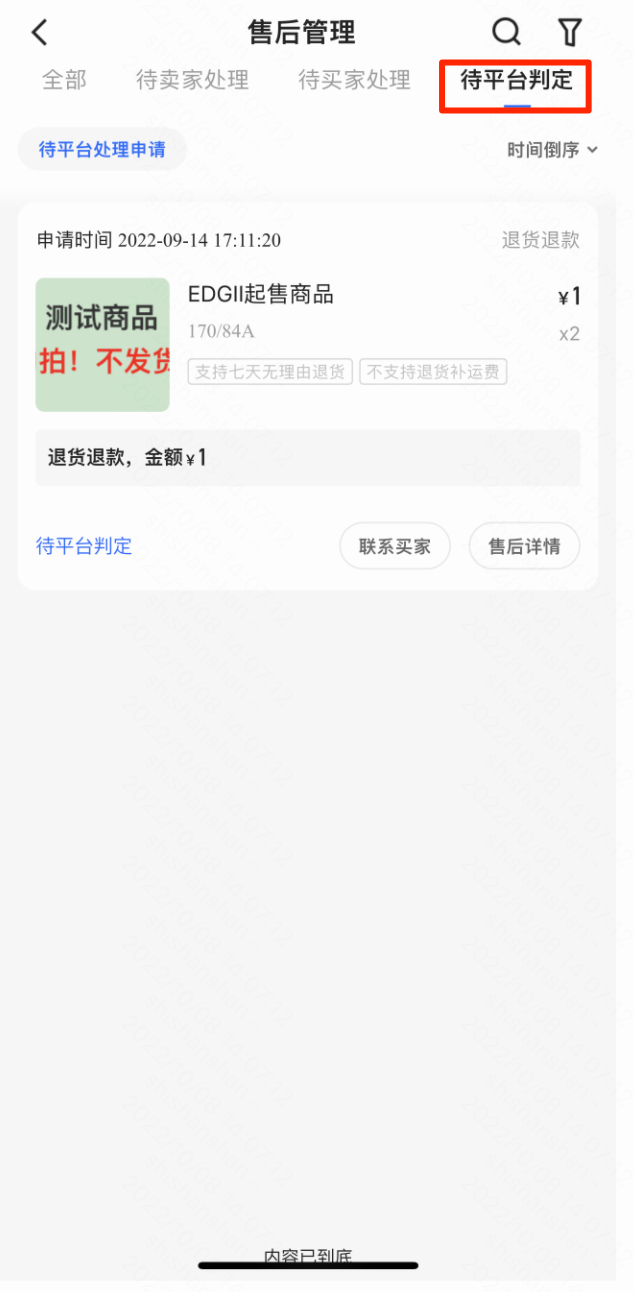Screen dimensions: 634x1292
Task: Expand the 时间倒序 sort dropdown
Action: pos(552,150)
